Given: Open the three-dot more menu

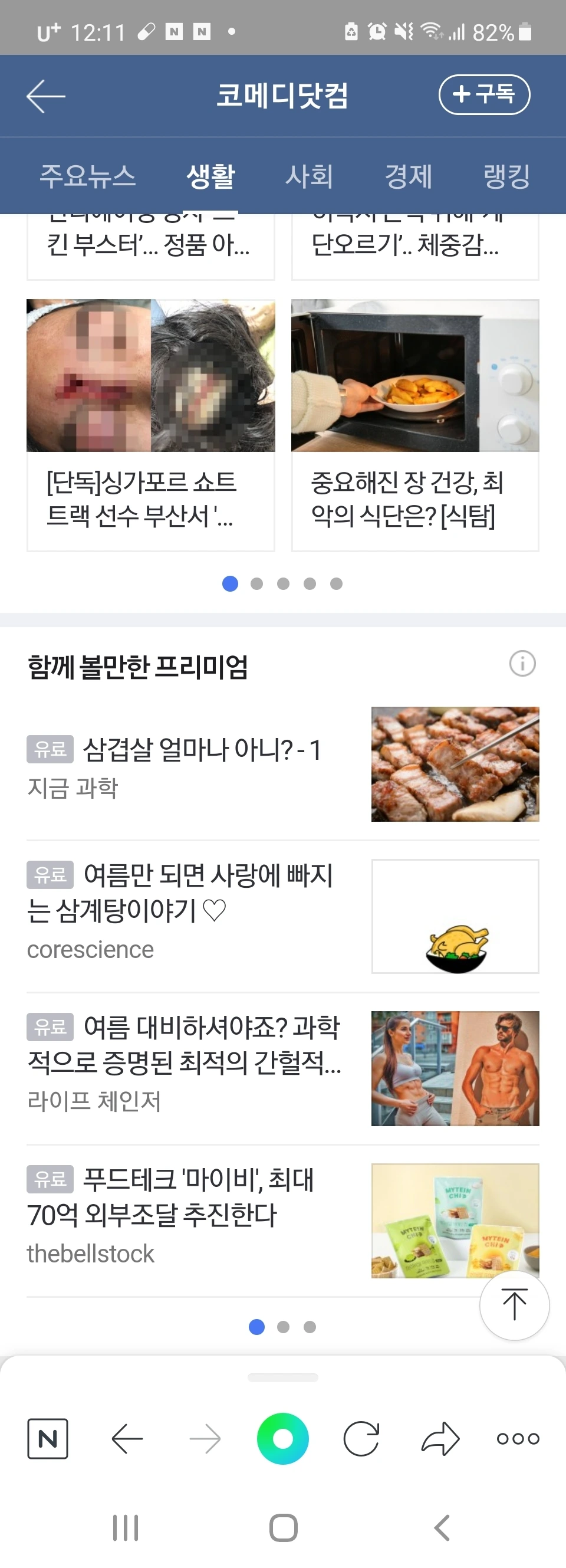Looking at the screenshot, I should pyautogui.click(x=518, y=1439).
